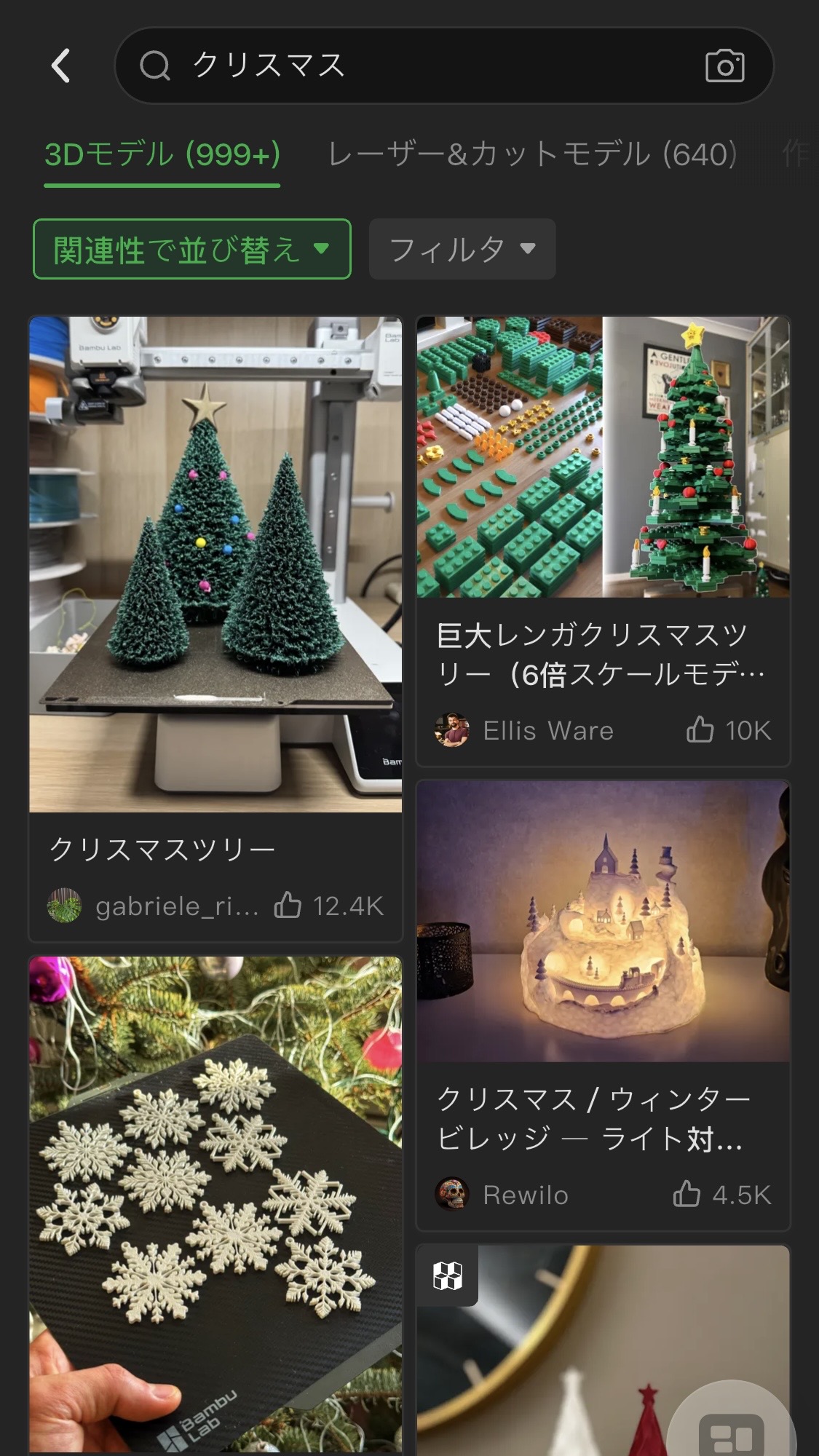Expand the 関連性で並び替え sort dropdown
The width and height of the screenshot is (819, 1456).
click(191, 250)
